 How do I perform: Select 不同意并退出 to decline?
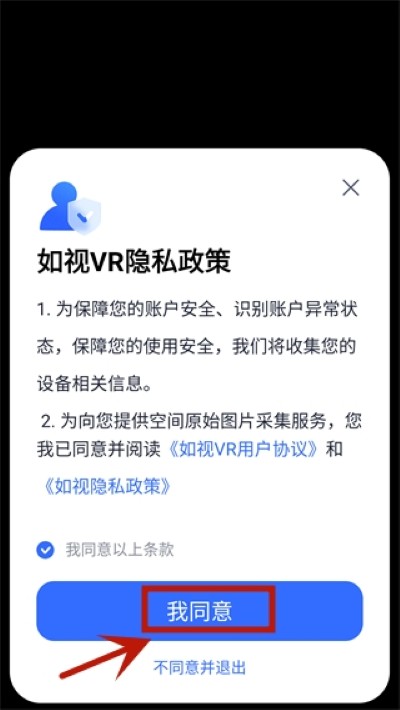(x=200, y=667)
